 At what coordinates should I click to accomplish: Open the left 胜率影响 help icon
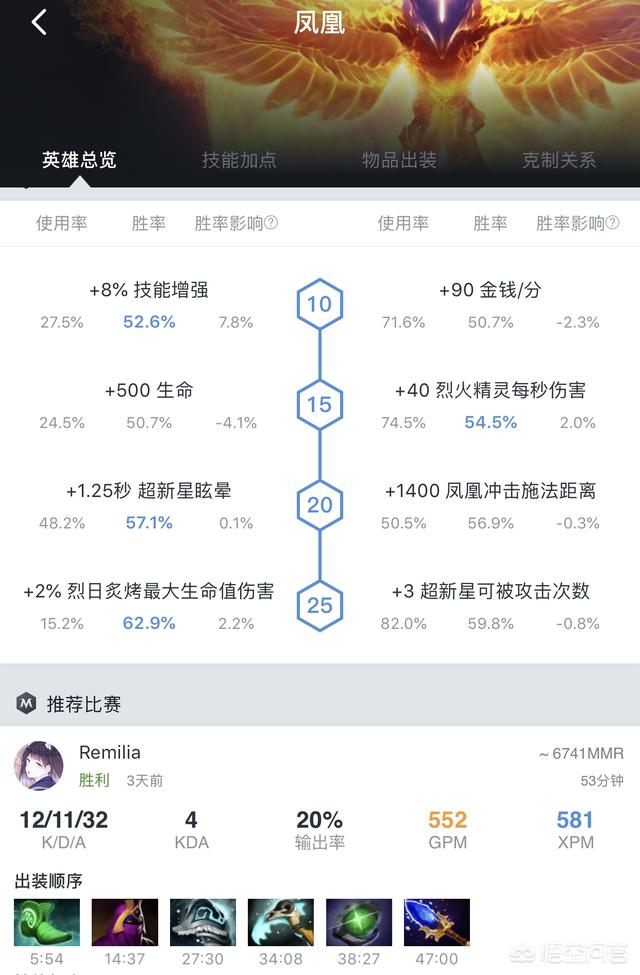(x=271, y=224)
